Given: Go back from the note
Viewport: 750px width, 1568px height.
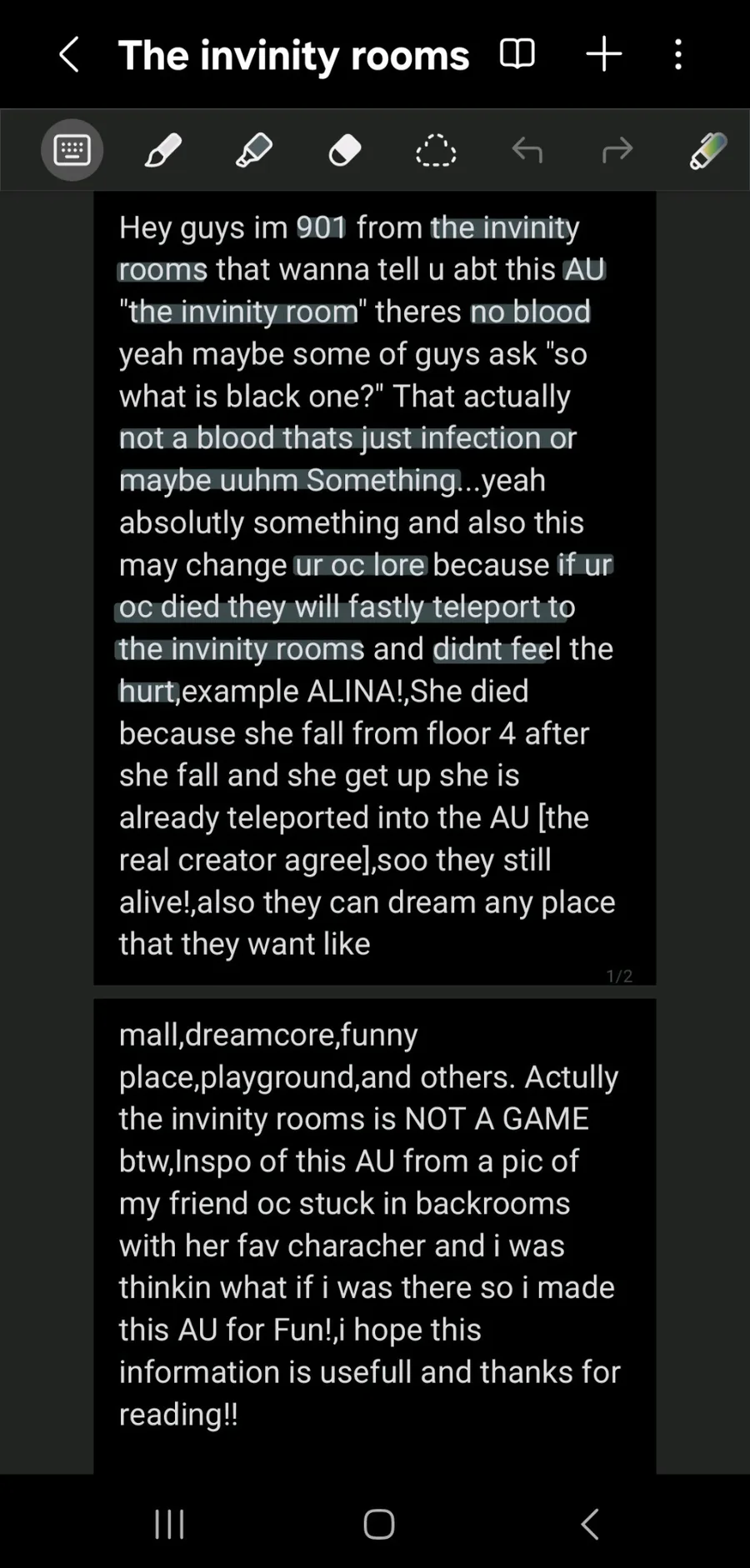Looking at the screenshot, I should [70, 55].
